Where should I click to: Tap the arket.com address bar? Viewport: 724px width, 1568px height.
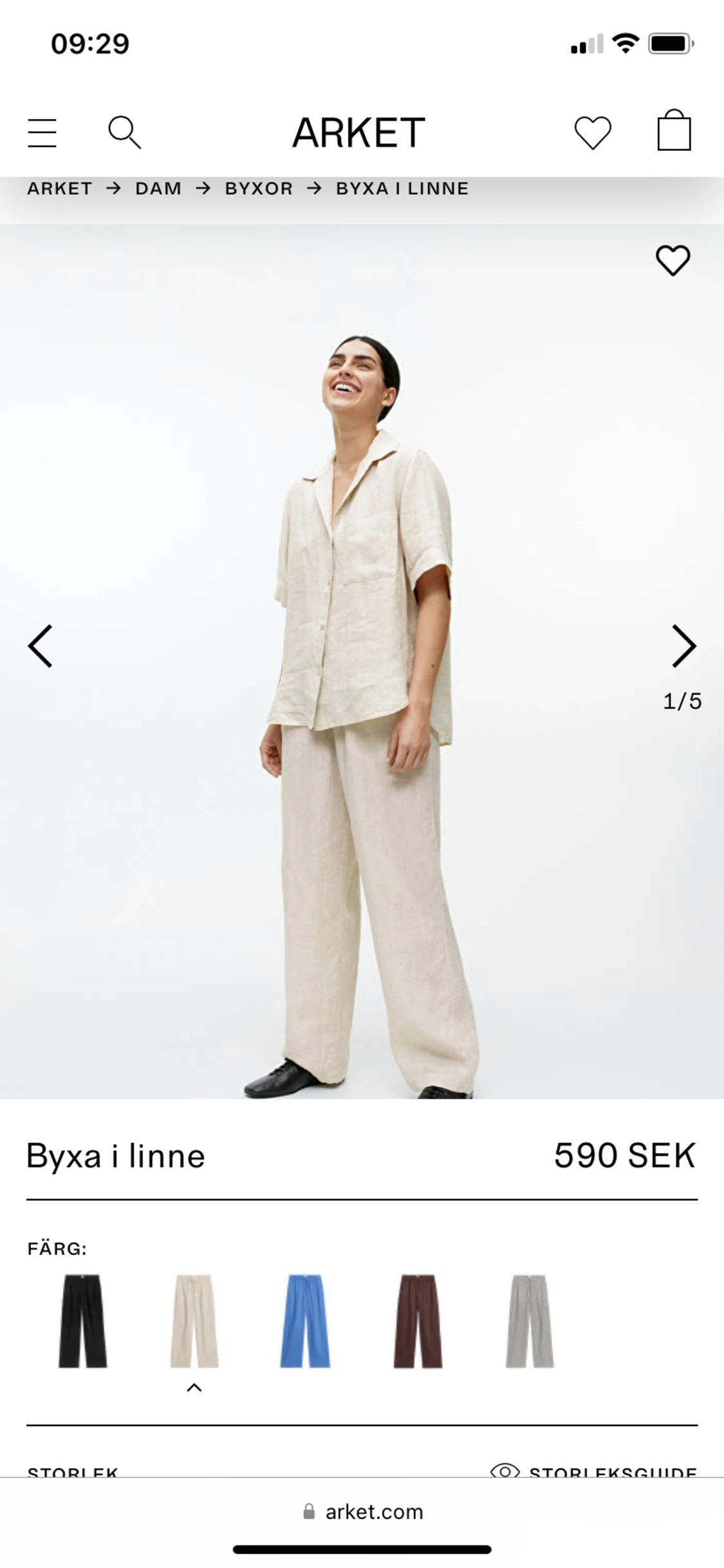coord(362,1511)
